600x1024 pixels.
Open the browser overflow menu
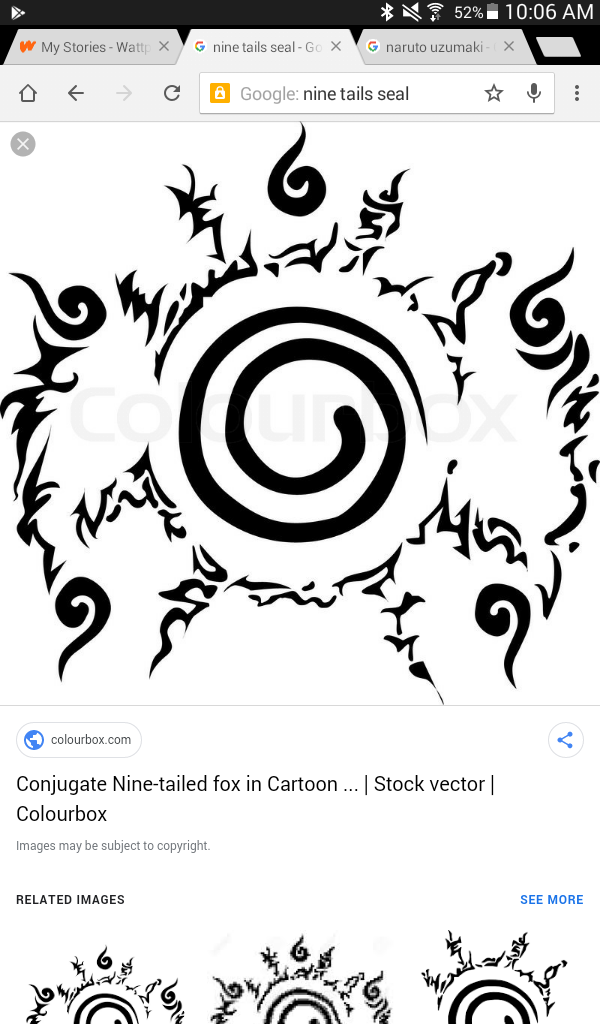coord(577,93)
